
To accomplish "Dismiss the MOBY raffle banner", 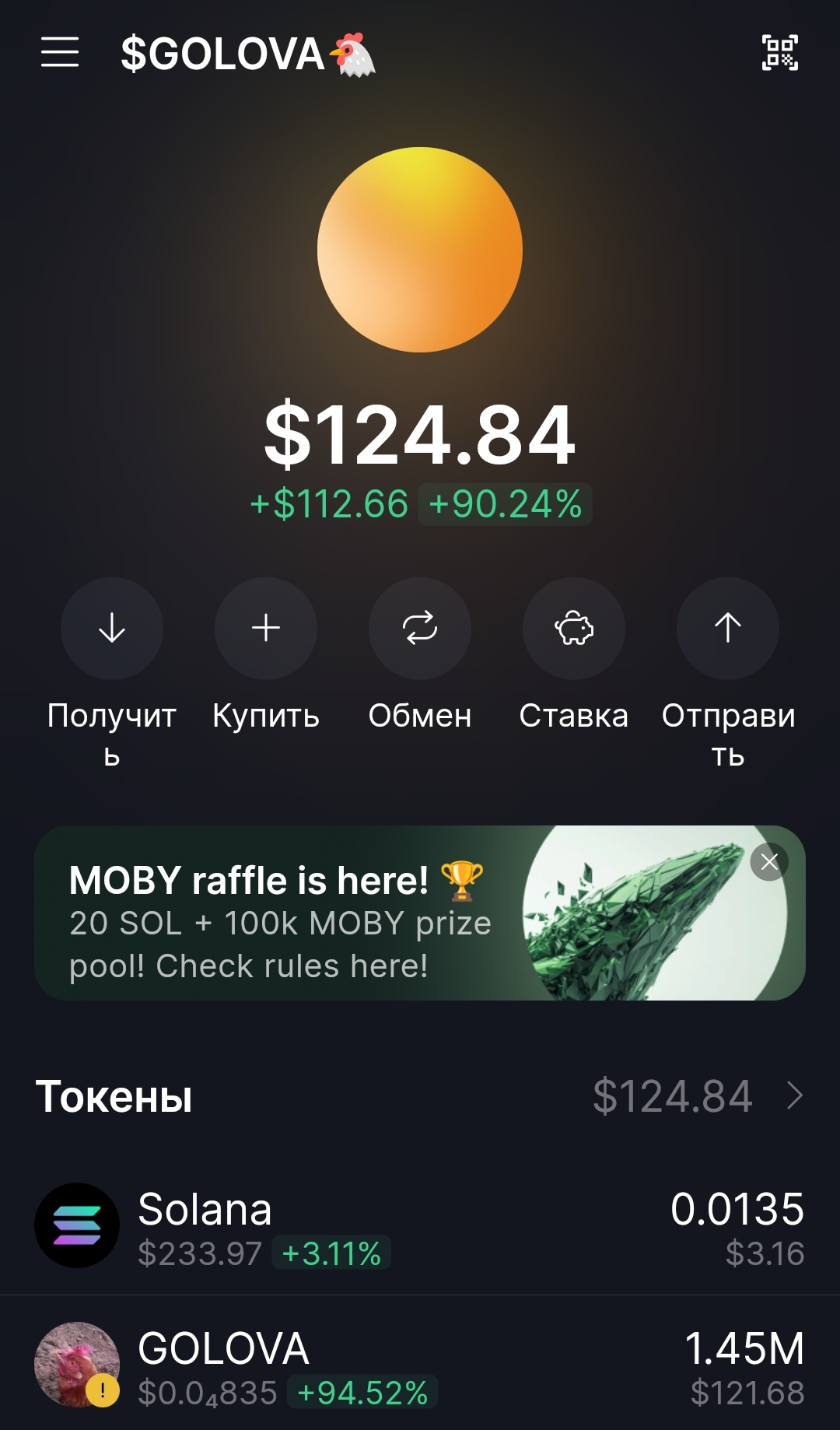I will [x=769, y=862].
